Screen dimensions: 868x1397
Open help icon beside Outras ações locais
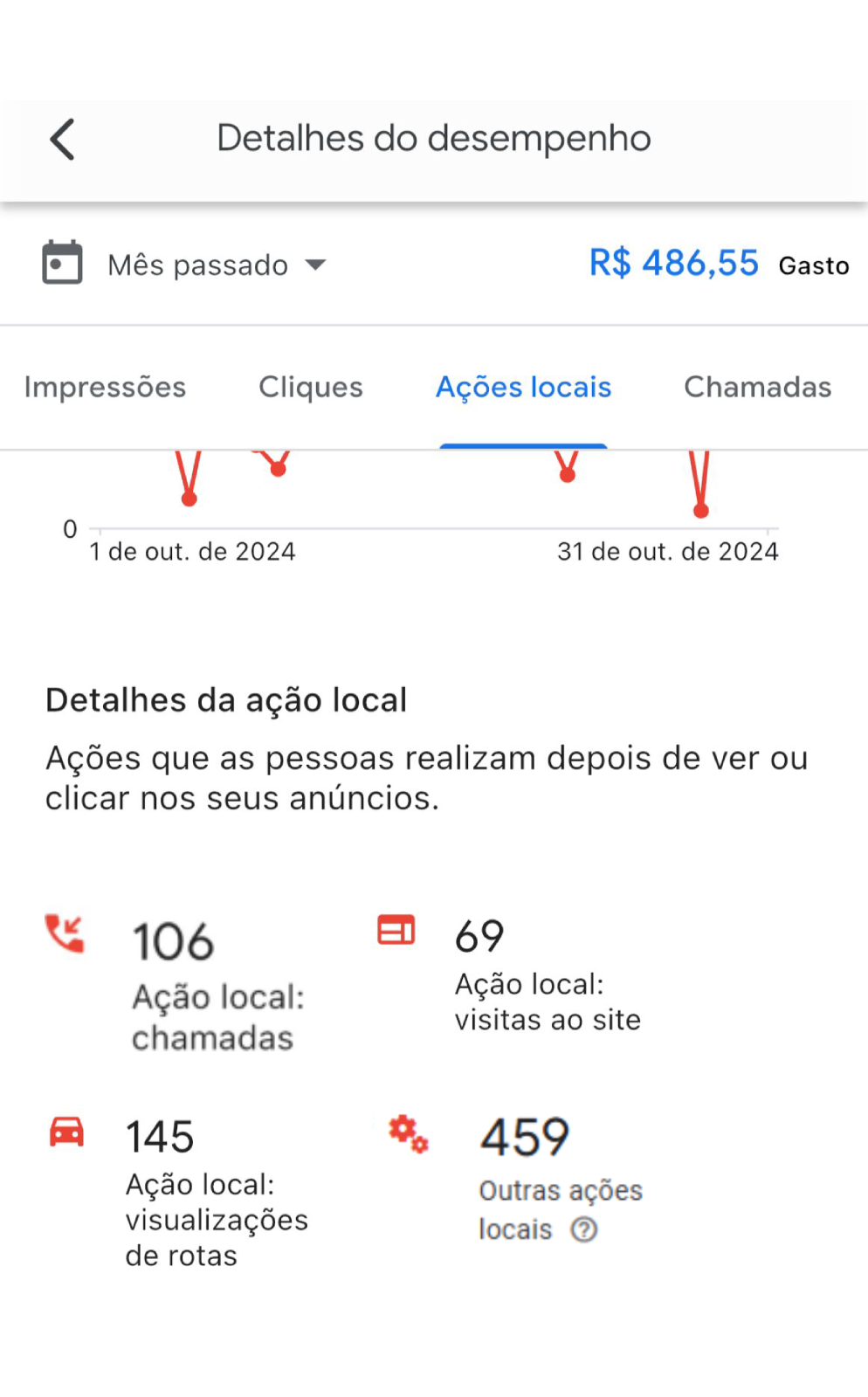pos(584,1229)
